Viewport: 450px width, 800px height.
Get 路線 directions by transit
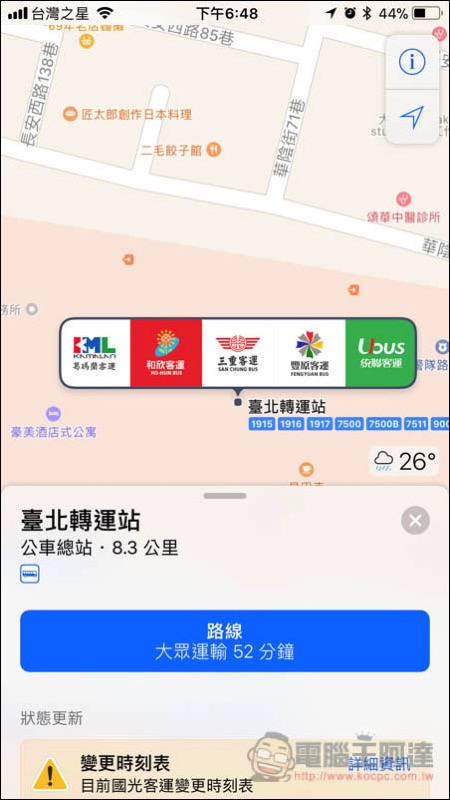point(224,641)
